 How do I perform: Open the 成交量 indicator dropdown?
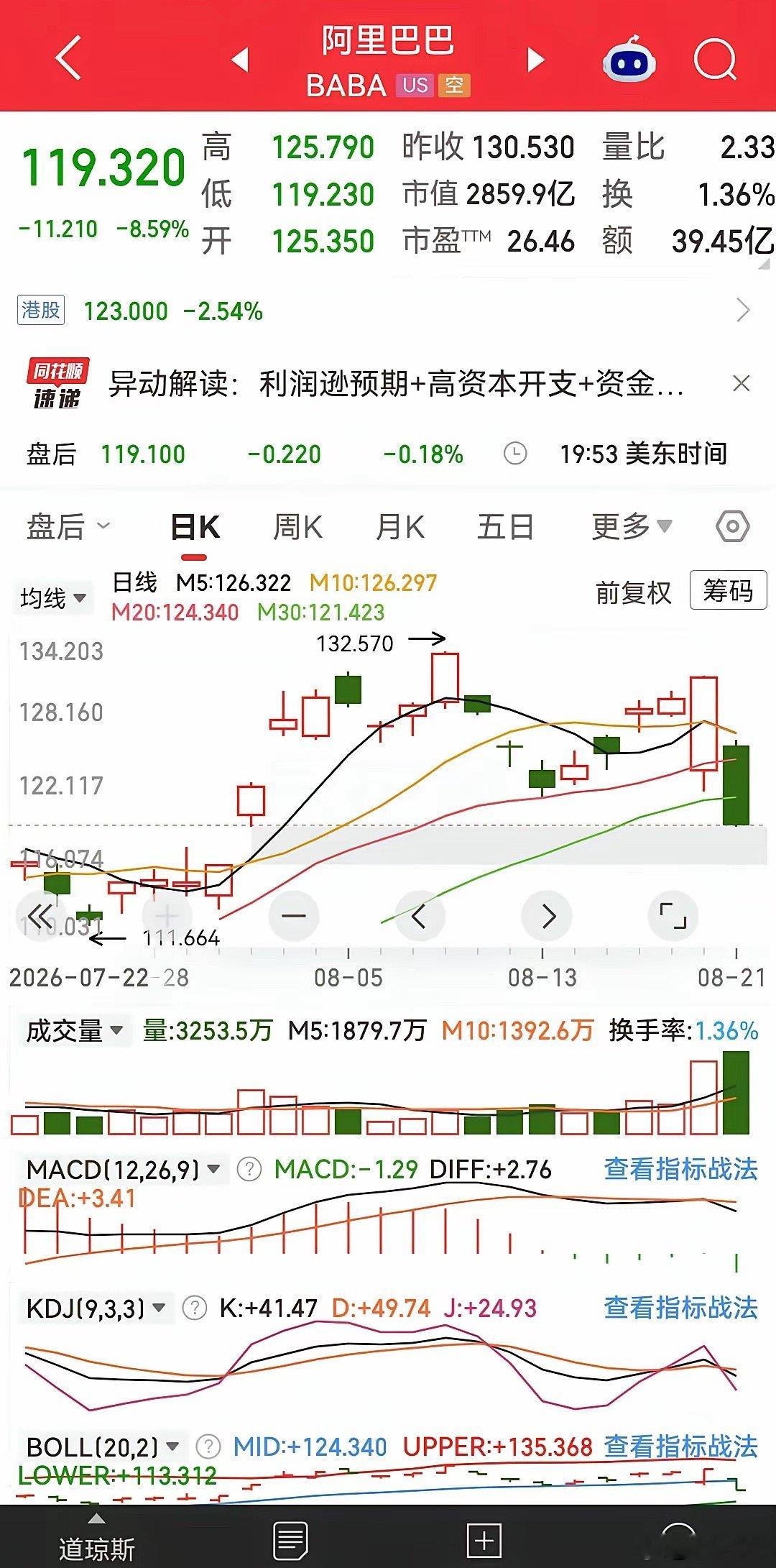pos(74,1031)
